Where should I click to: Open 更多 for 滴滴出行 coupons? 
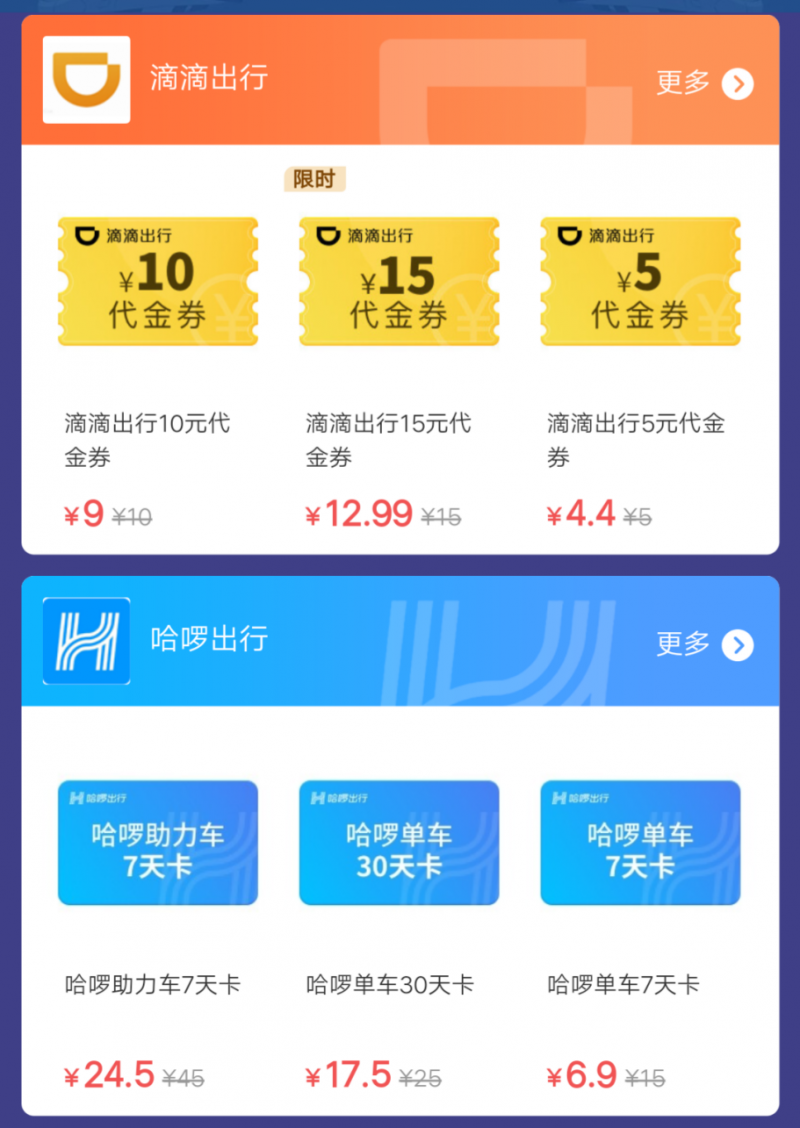click(x=704, y=84)
